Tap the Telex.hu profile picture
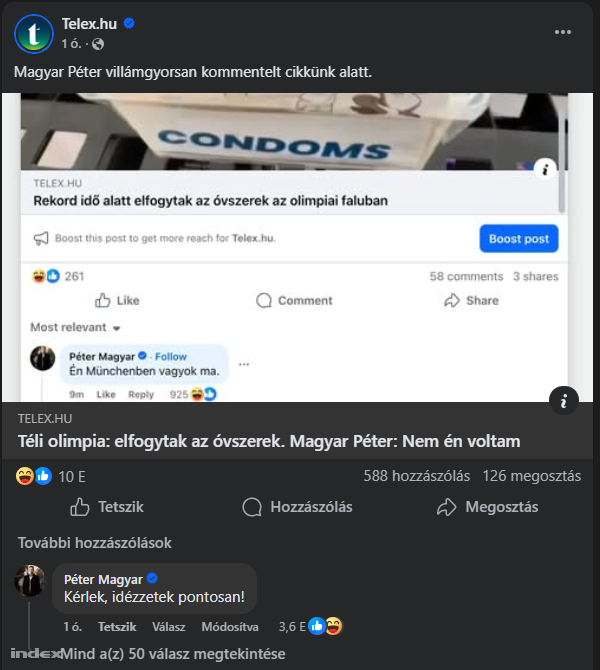The height and width of the screenshot is (670, 600). pyautogui.click(x=34, y=34)
